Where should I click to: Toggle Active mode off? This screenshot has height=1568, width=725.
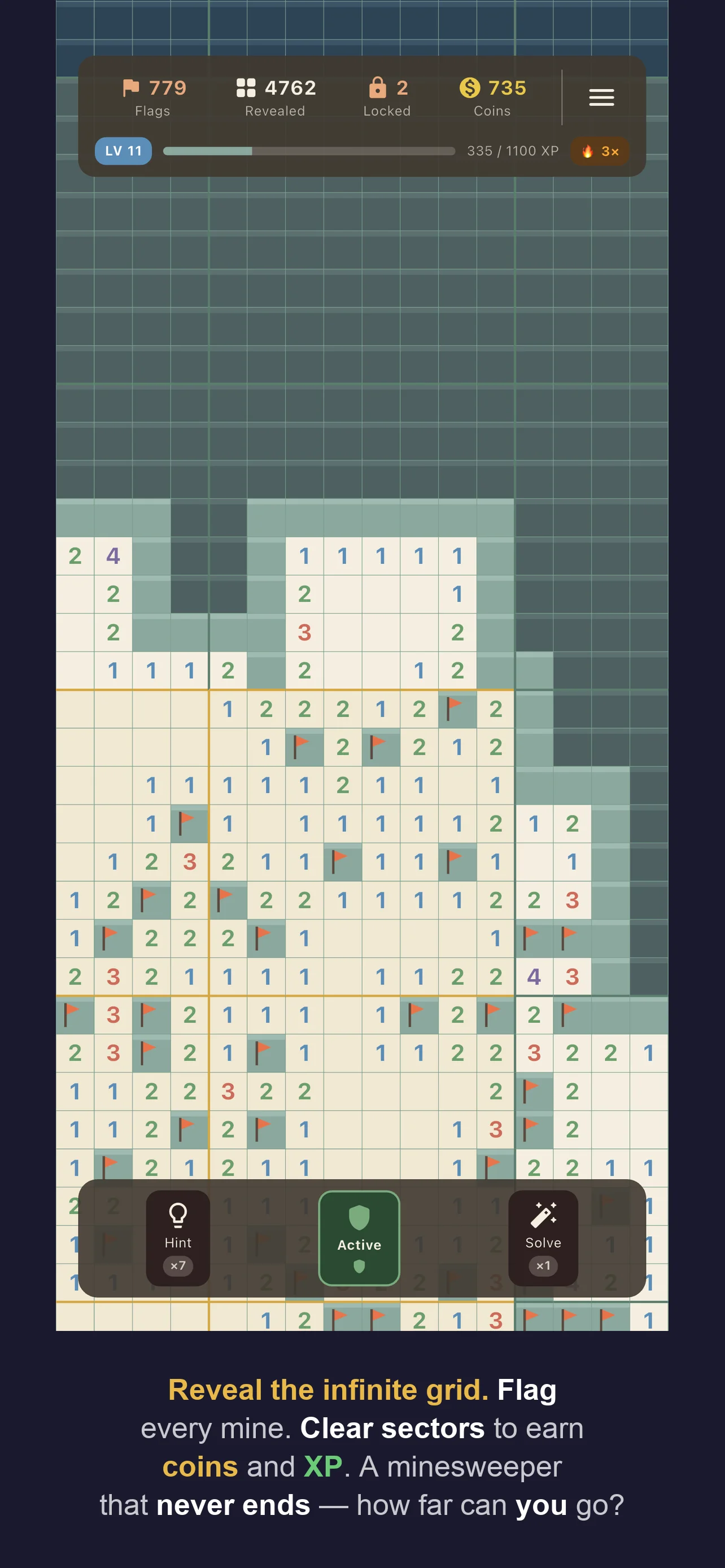point(359,1239)
